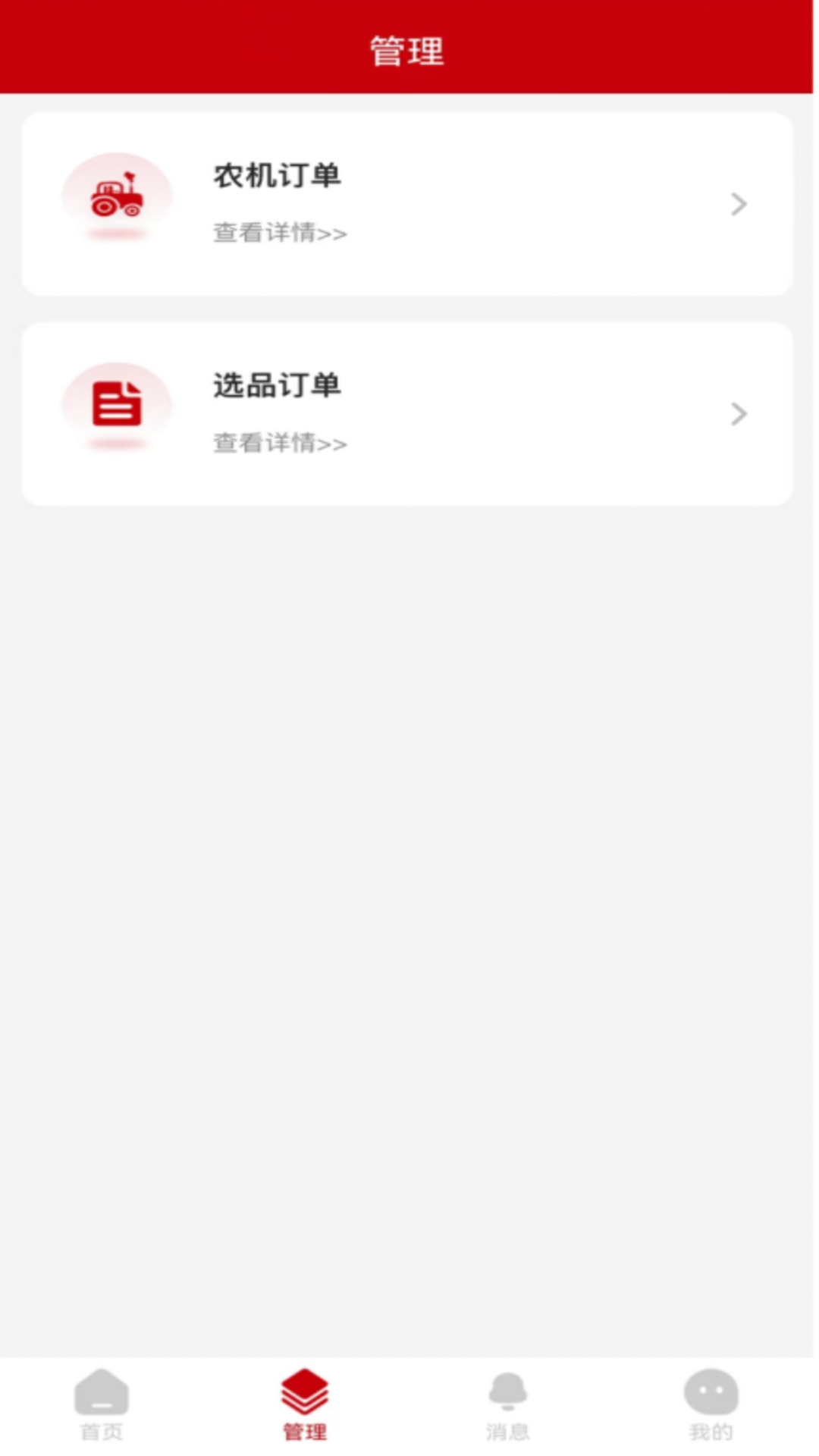Open 查看详情 under 农机订单
Viewport: 819px width, 1456px height.
279,234
